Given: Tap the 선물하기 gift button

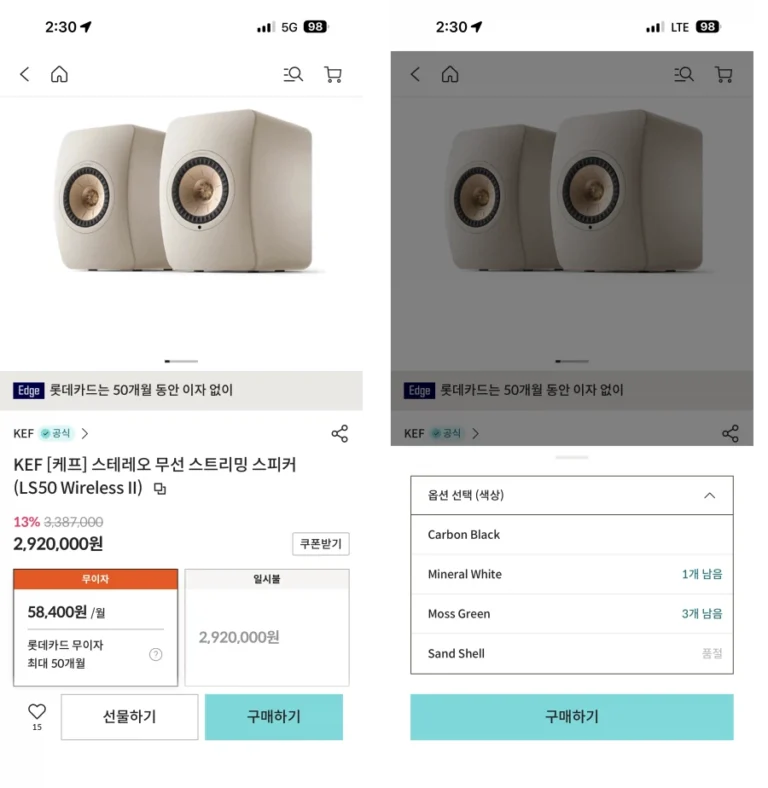Looking at the screenshot, I should (129, 717).
